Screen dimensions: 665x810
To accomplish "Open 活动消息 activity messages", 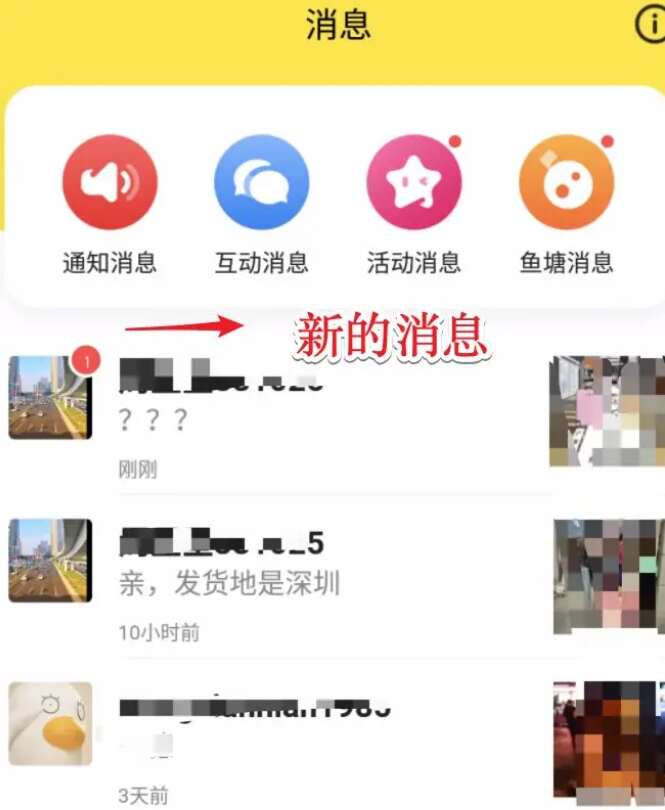I will pos(414,183).
